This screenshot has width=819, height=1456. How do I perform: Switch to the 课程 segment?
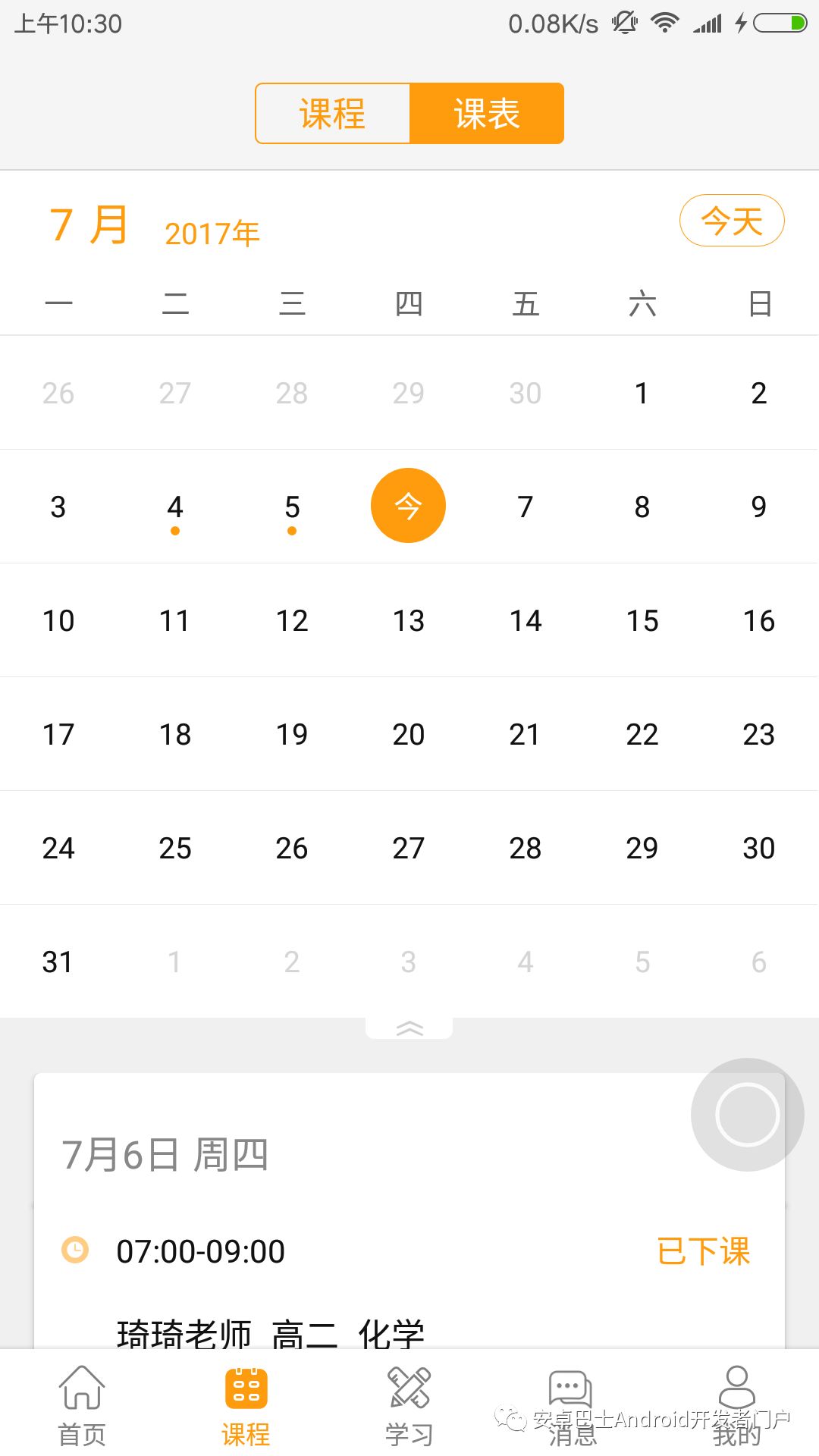point(333,114)
